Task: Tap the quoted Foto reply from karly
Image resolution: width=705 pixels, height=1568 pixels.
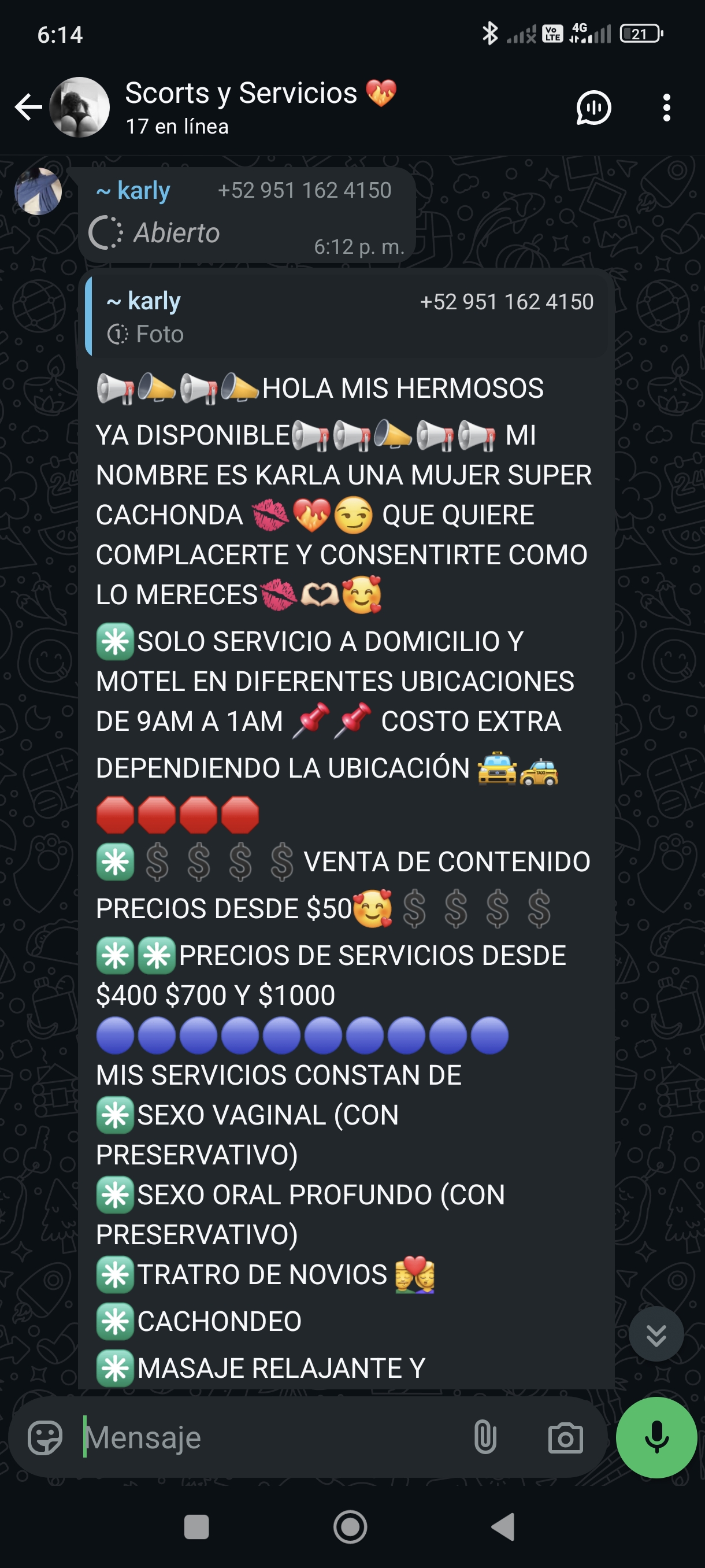Action: [347, 317]
